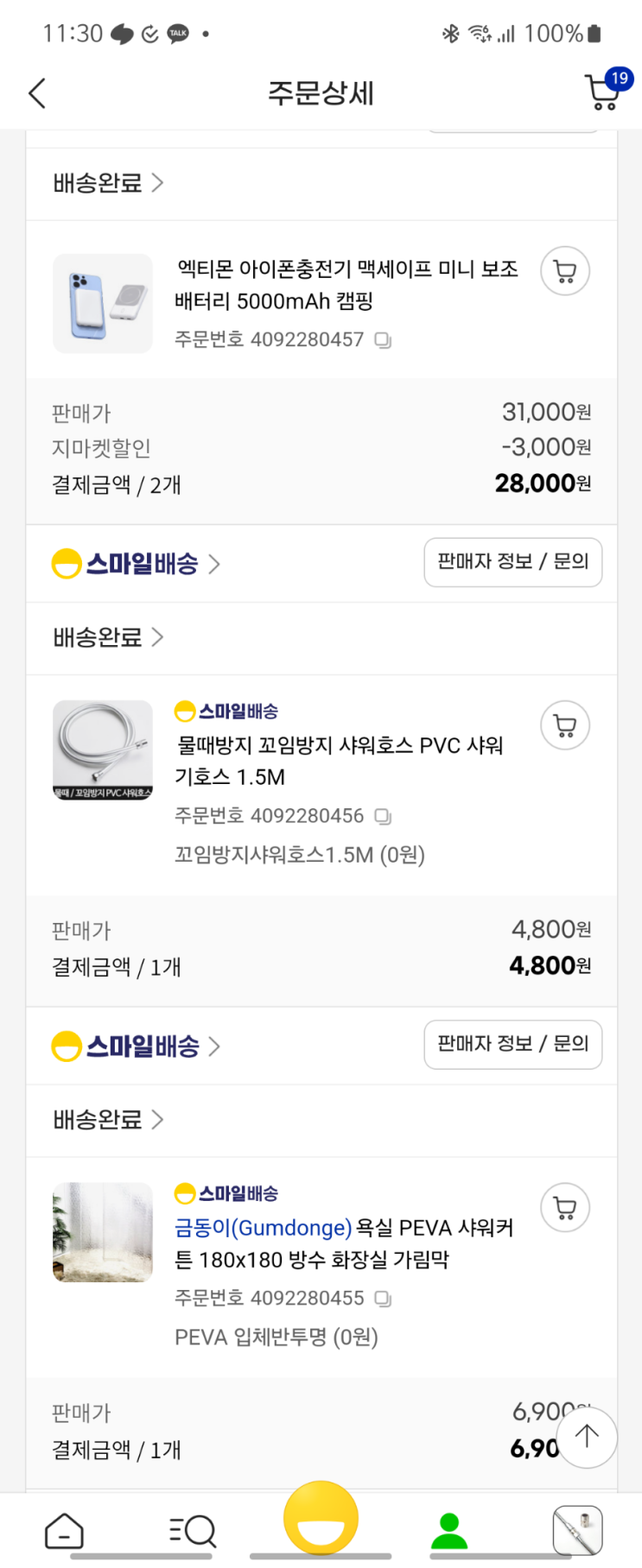Open the shopping cart with 19 items
Image resolution: width=642 pixels, height=1568 pixels.
tap(604, 92)
